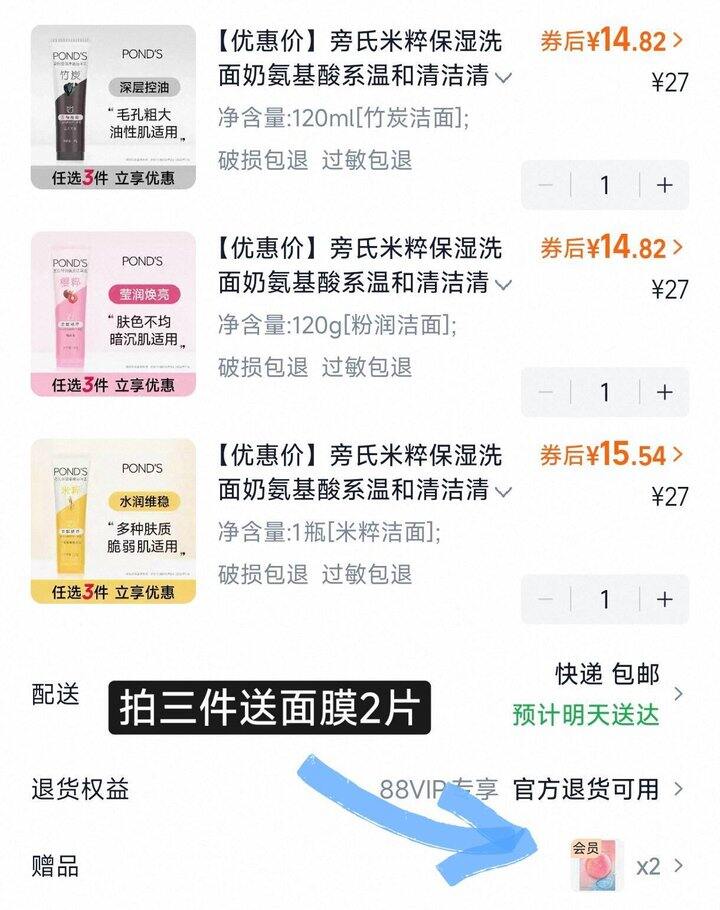
Task: Increase quantity of 粉润洁面 item
Action: (664, 392)
